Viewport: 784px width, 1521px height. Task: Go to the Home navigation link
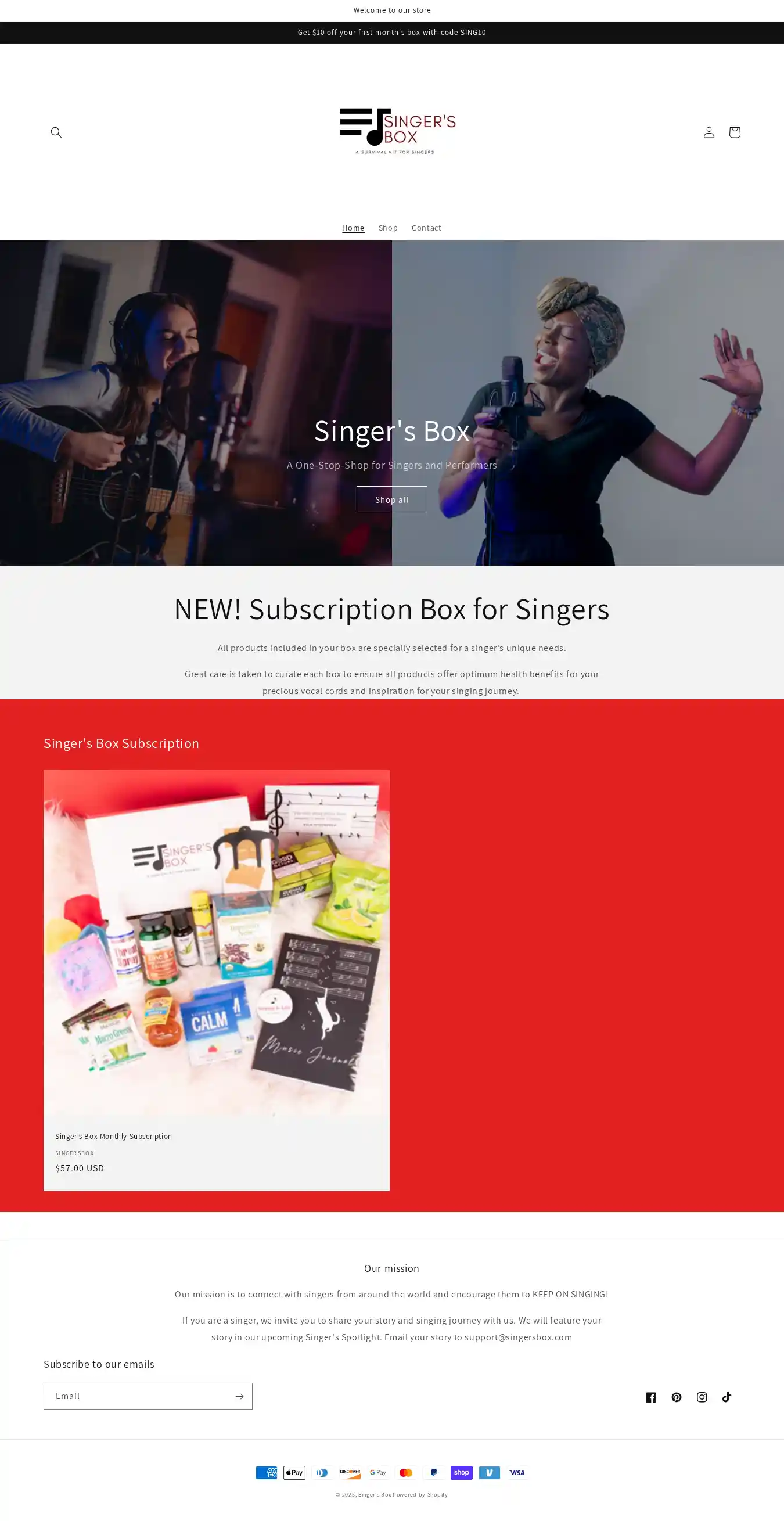coord(353,228)
